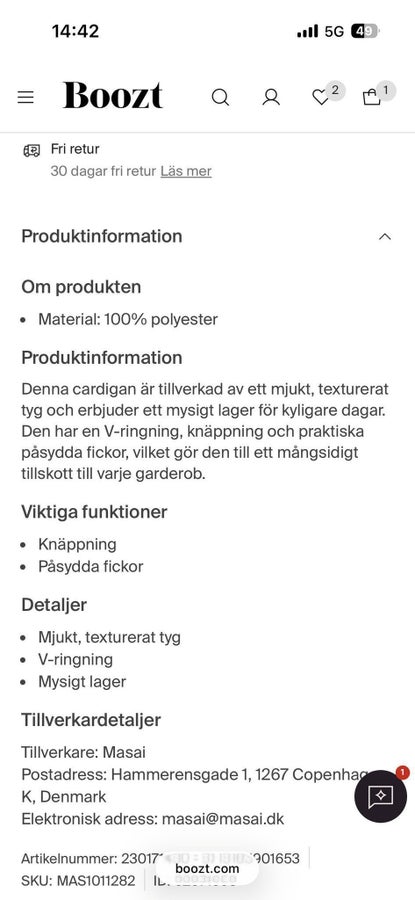Open the shopping bag
Screen dimensions: 415x900
[x=371, y=98]
